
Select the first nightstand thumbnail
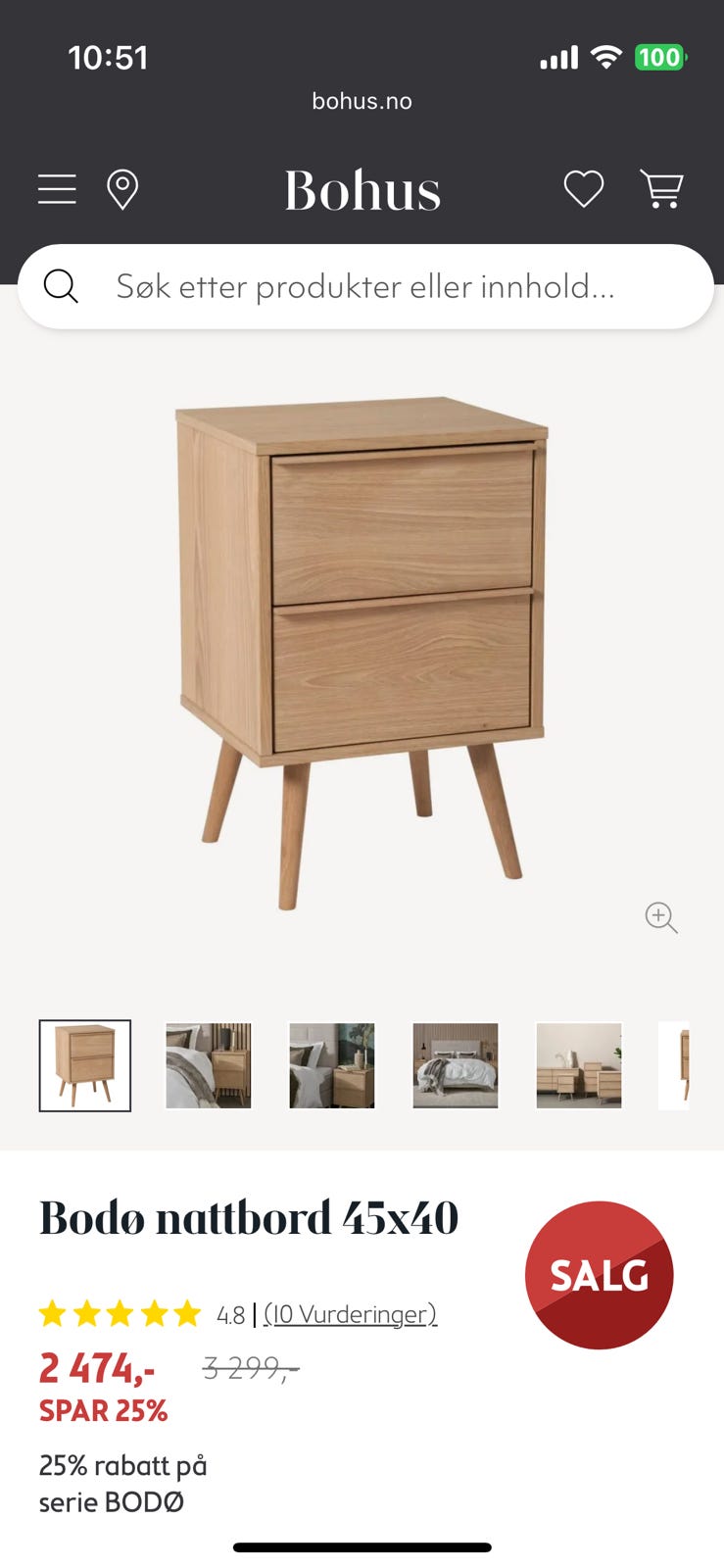click(x=85, y=1065)
